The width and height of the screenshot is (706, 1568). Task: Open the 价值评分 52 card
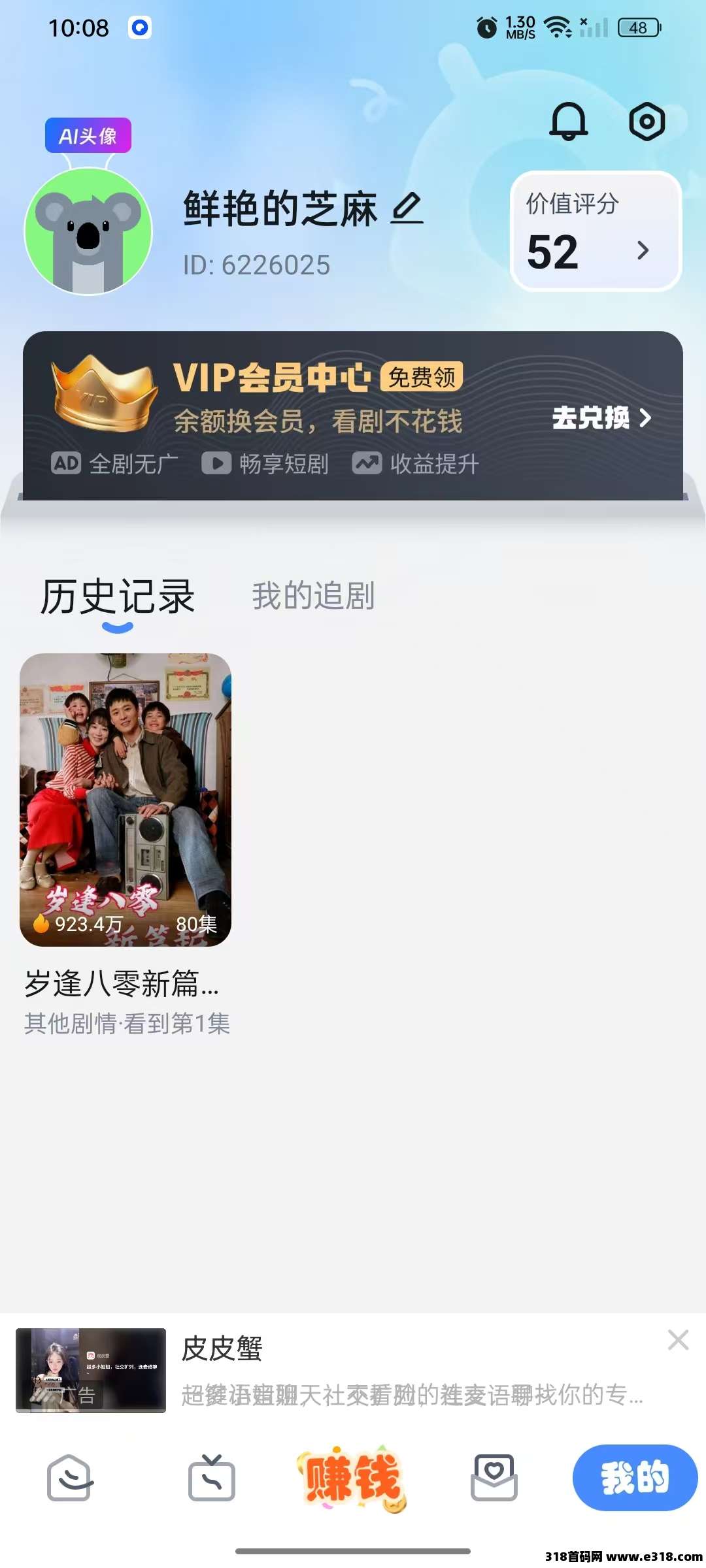click(596, 231)
